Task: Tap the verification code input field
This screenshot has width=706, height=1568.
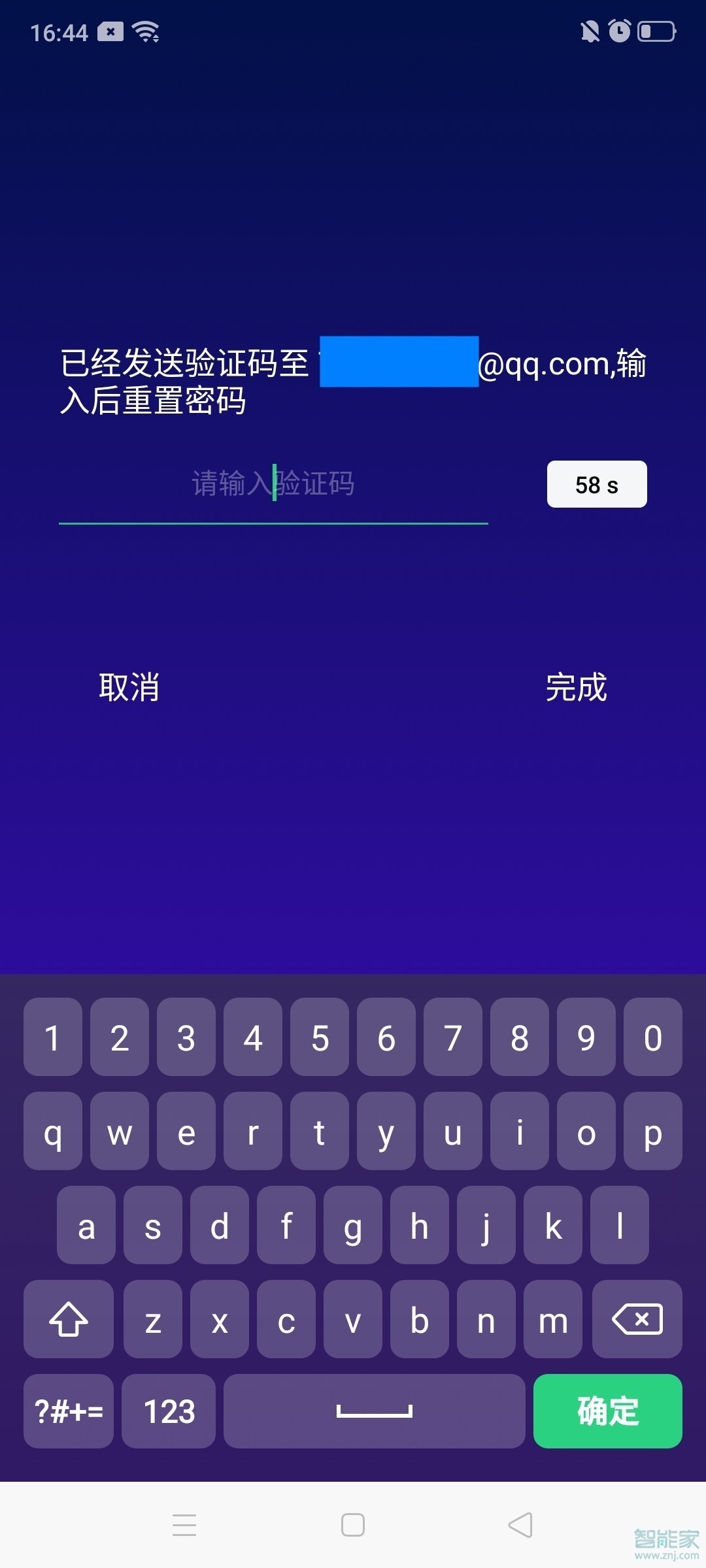Action: point(273,484)
